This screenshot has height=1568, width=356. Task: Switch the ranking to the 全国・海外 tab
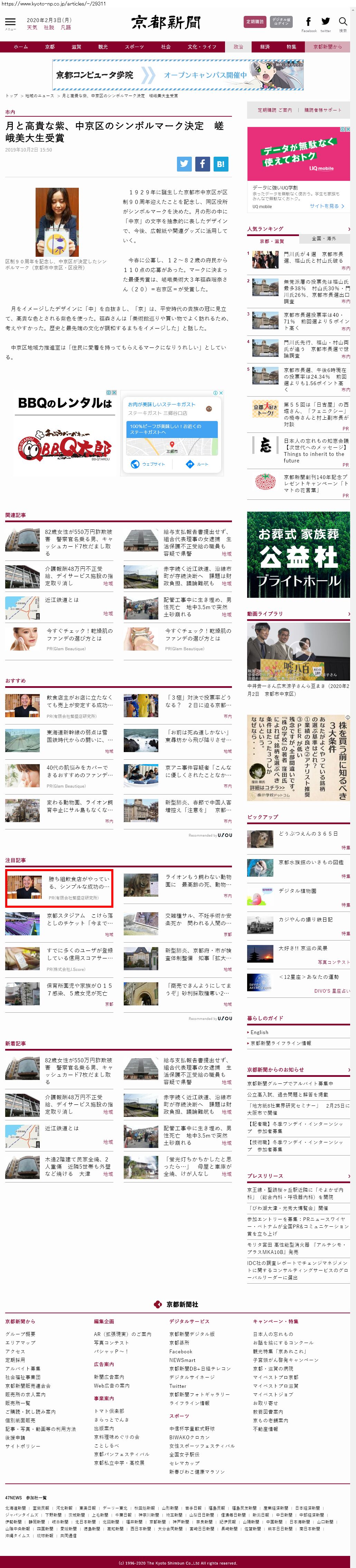coord(324,238)
